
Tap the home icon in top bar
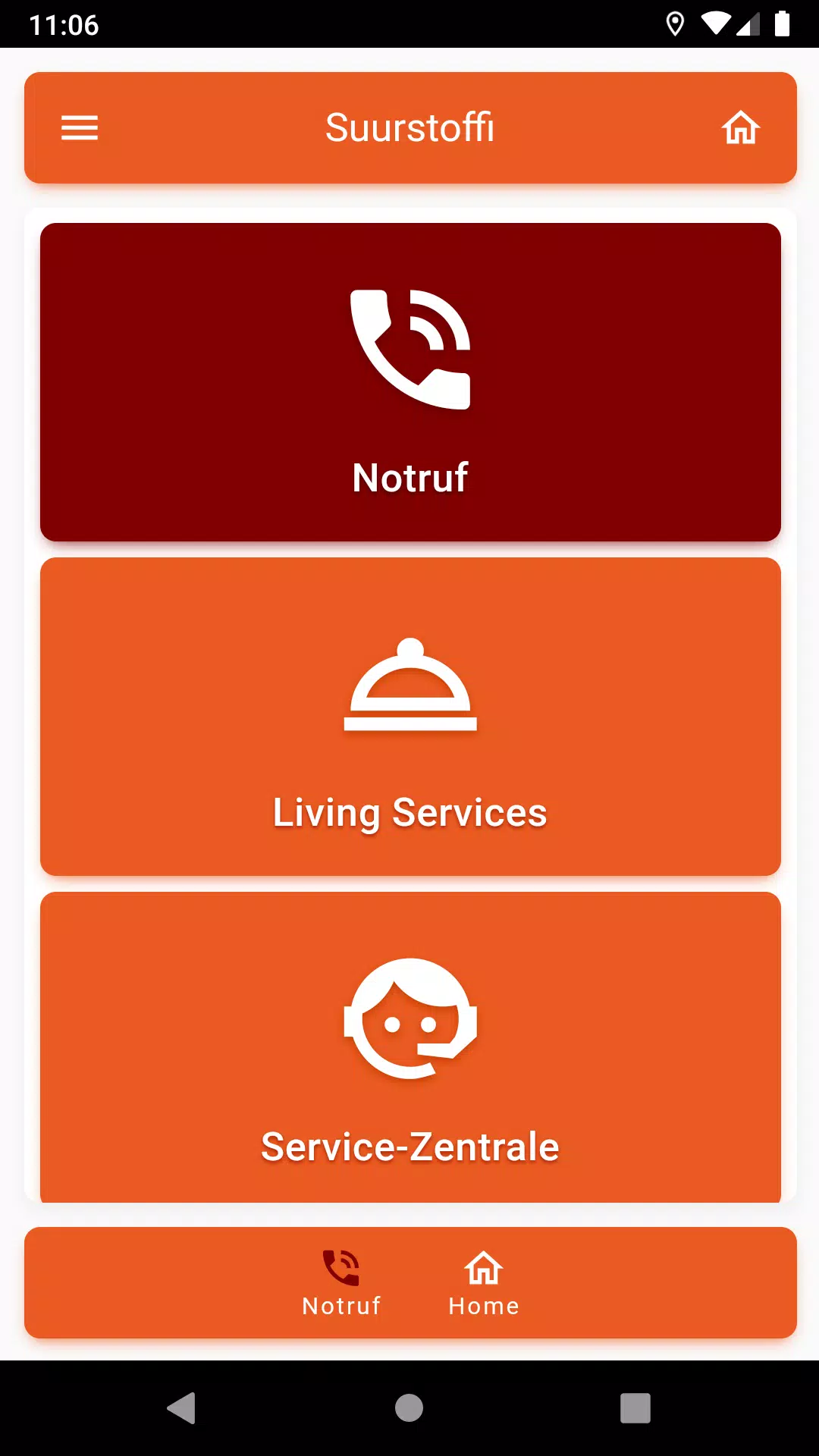click(740, 127)
